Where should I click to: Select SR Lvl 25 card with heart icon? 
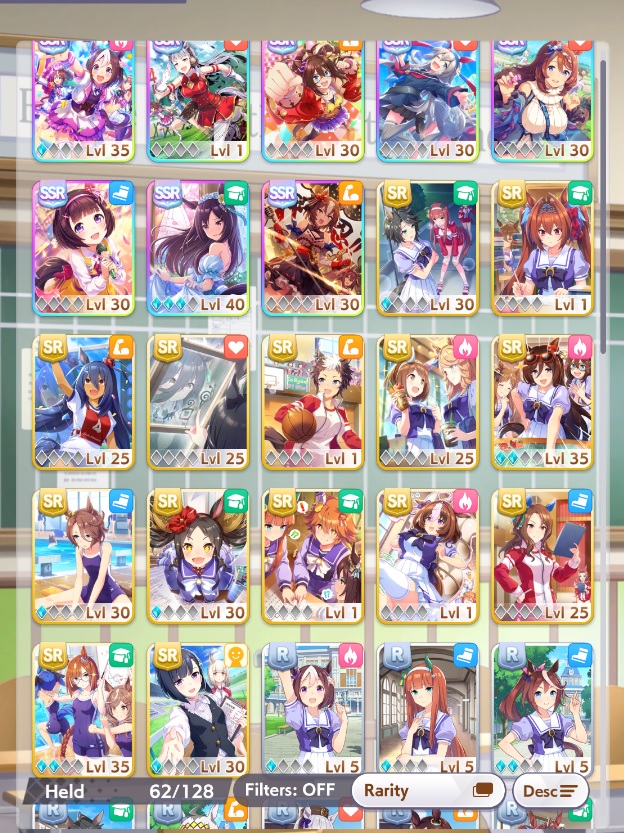click(198, 402)
